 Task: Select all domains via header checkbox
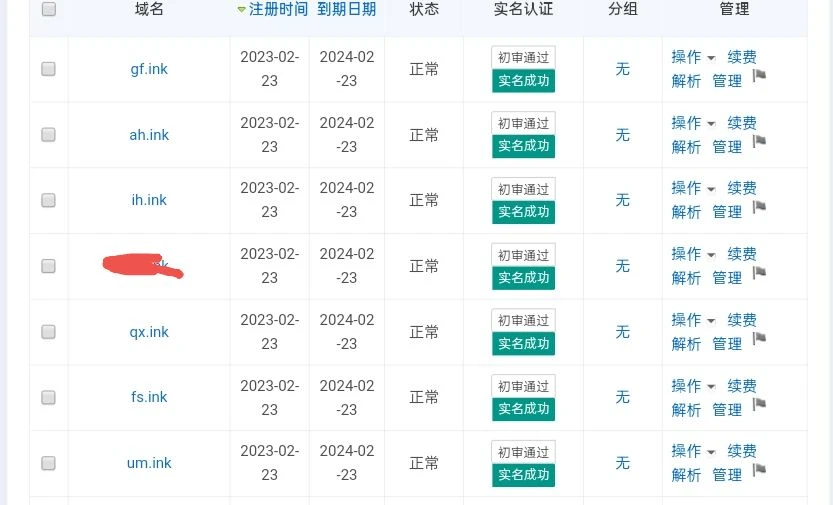pos(48,9)
